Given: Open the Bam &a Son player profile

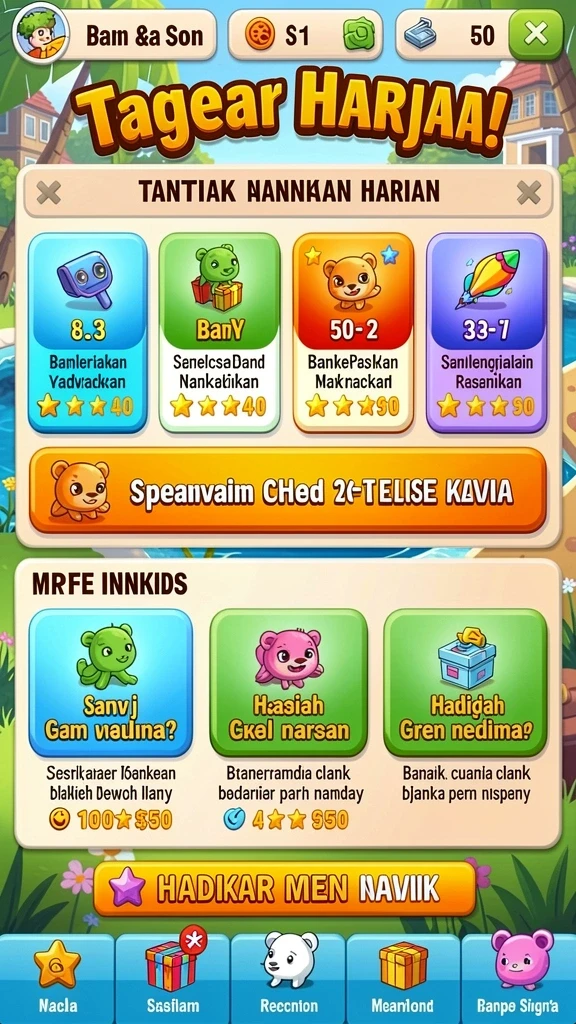Looking at the screenshot, I should [x=115, y=35].
